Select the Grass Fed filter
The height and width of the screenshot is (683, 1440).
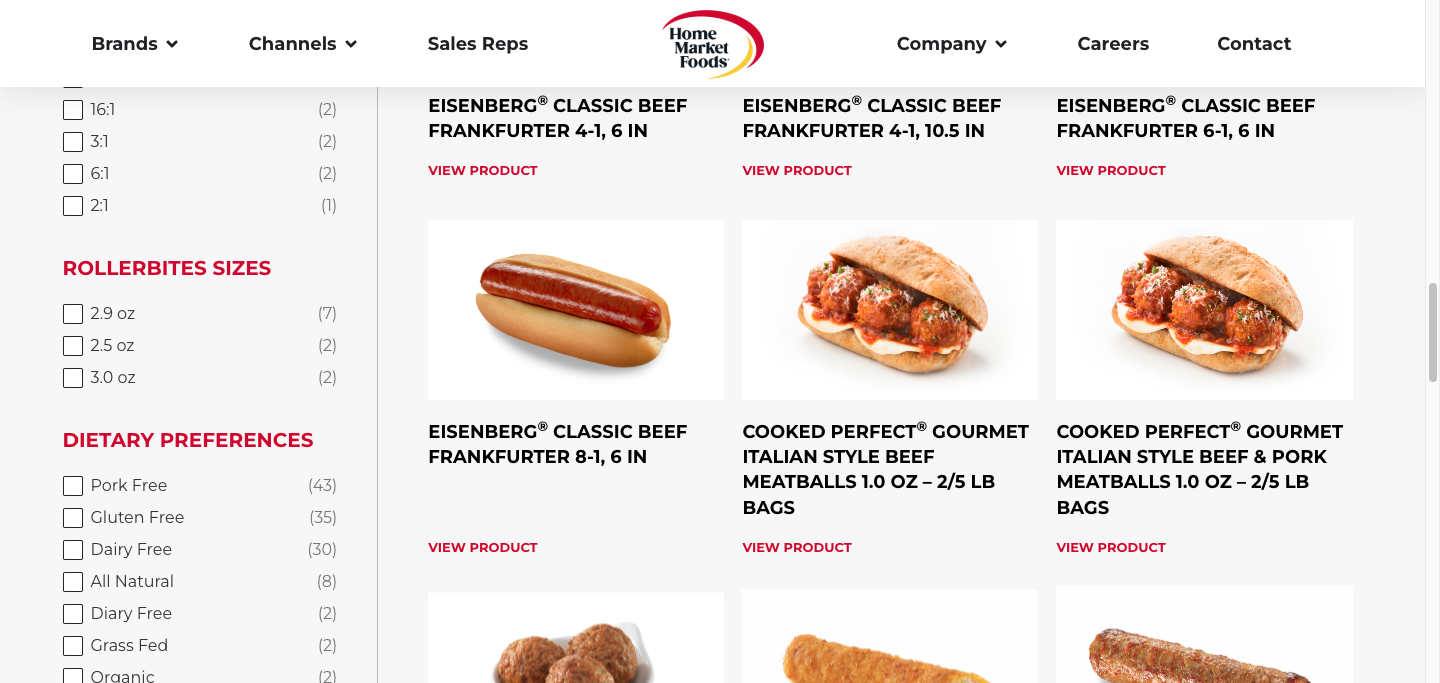point(73,646)
